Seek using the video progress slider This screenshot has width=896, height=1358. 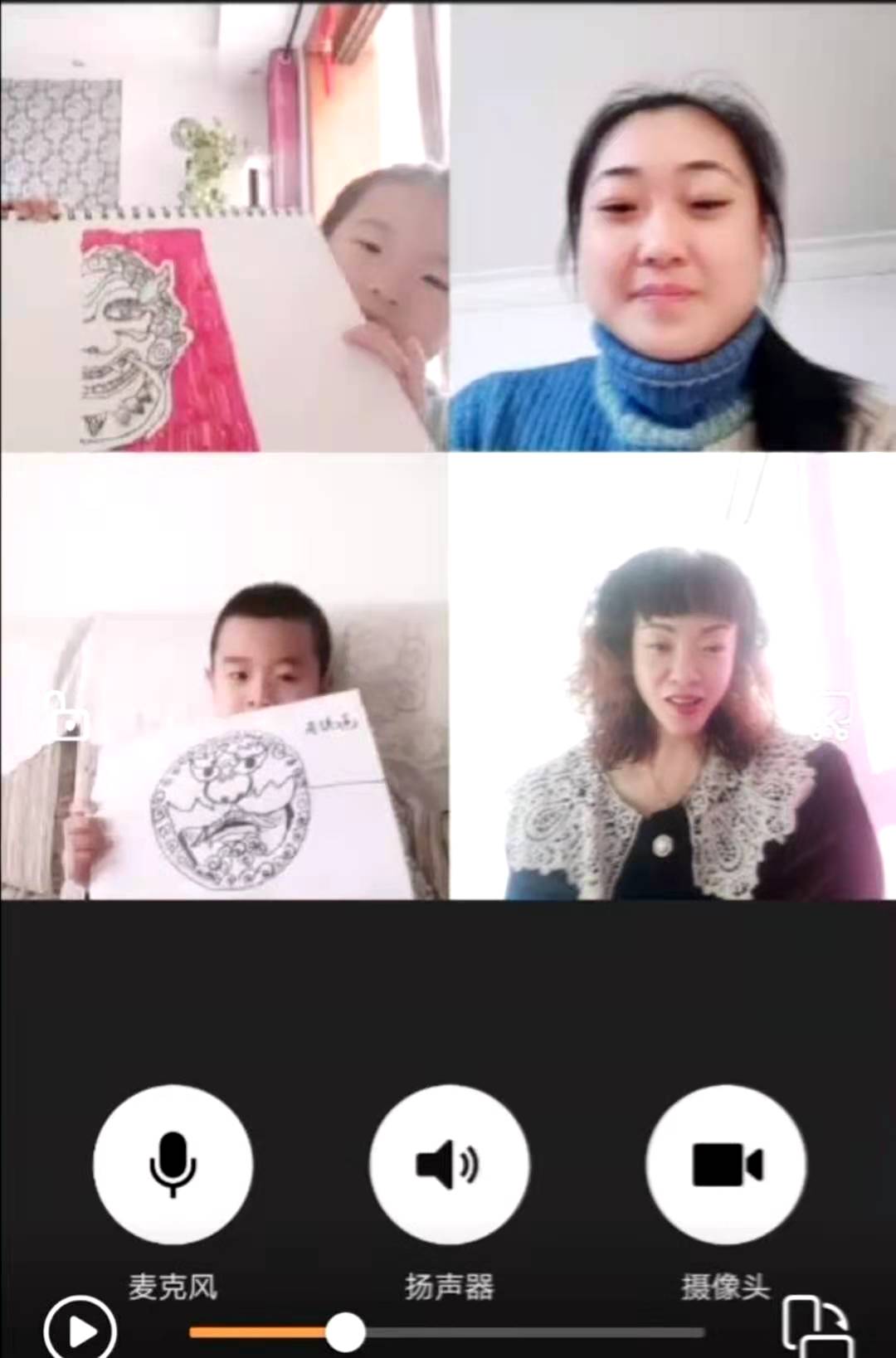[345, 1331]
